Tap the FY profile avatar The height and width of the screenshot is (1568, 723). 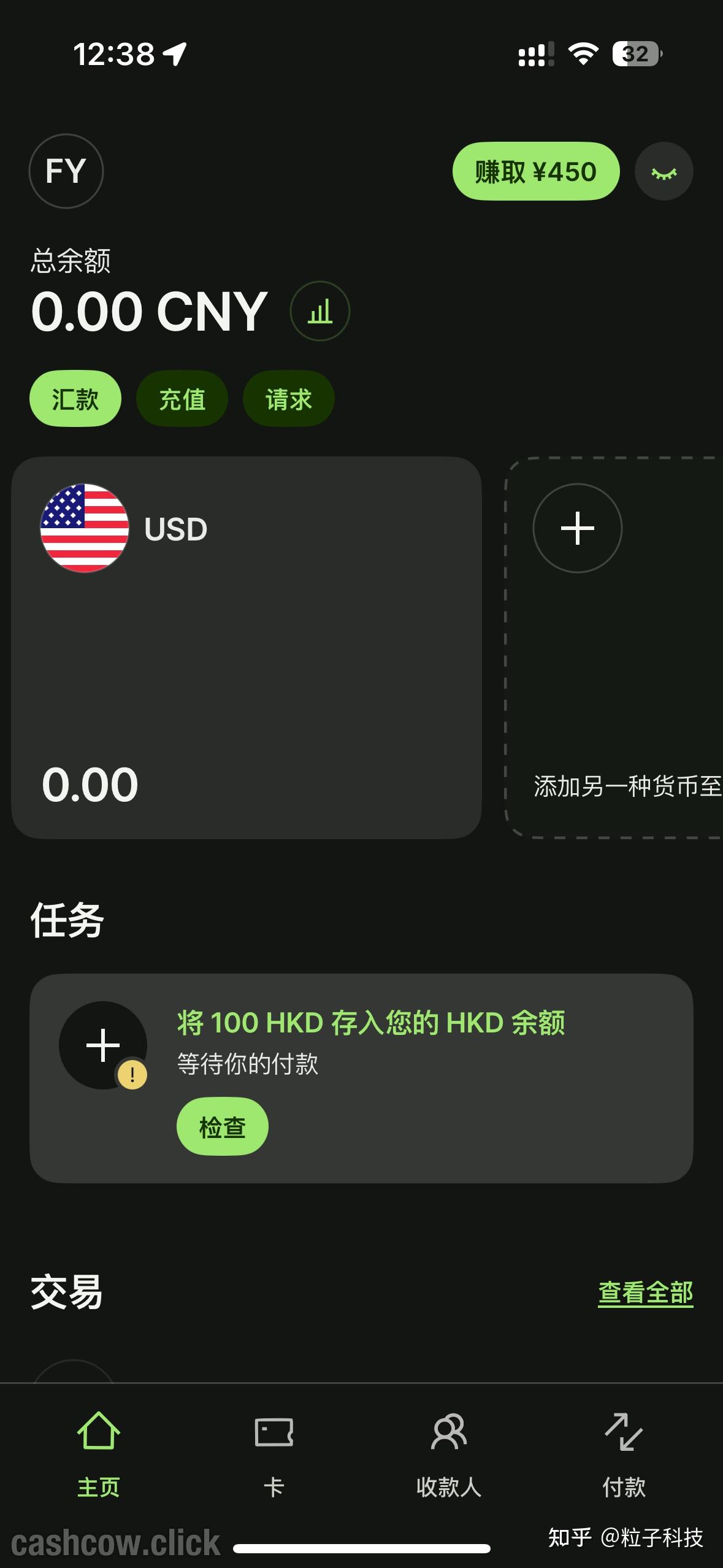(x=66, y=171)
